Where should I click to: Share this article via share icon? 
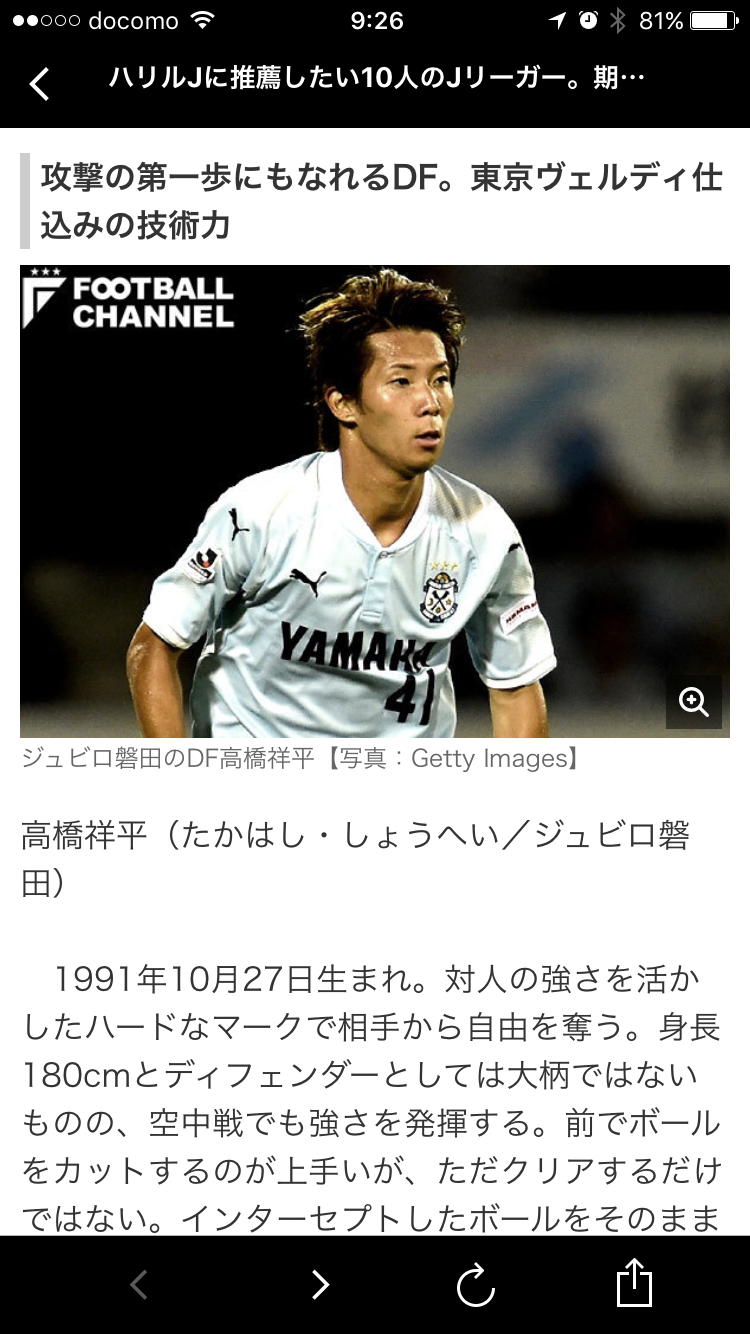tap(634, 1282)
